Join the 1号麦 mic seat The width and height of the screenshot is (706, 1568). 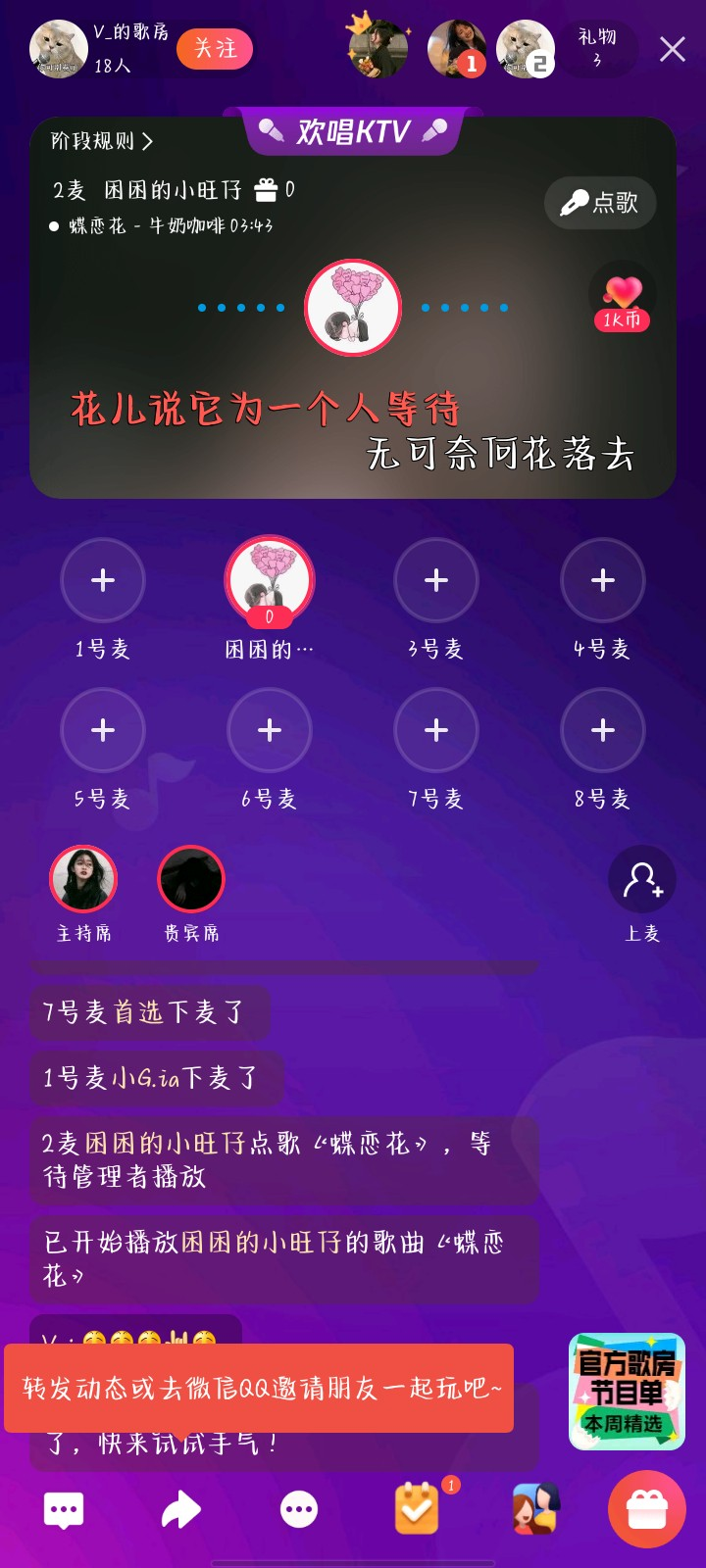(x=103, y=581)
